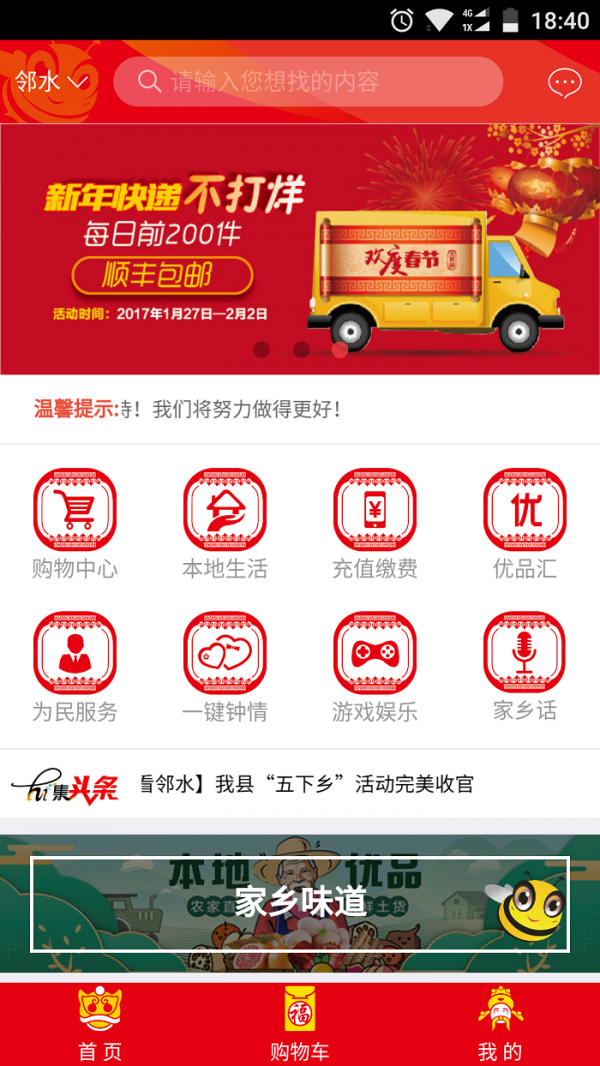Screen dimensions: 600x1066
Task: Open 优品汇 section
Action: pos(525,524)
